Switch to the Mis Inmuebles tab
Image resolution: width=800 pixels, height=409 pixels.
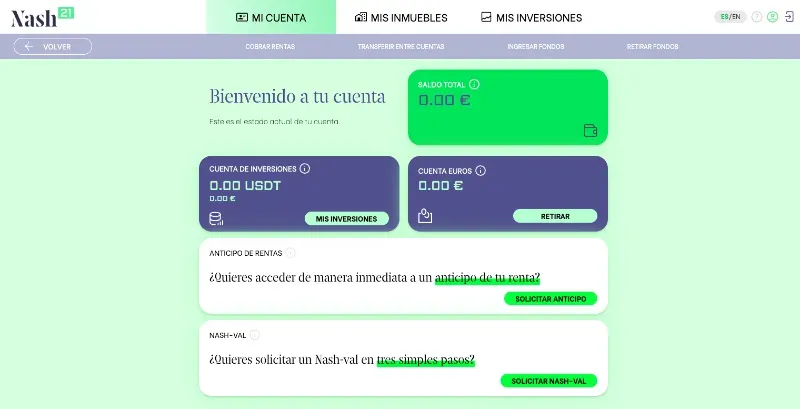401,17
